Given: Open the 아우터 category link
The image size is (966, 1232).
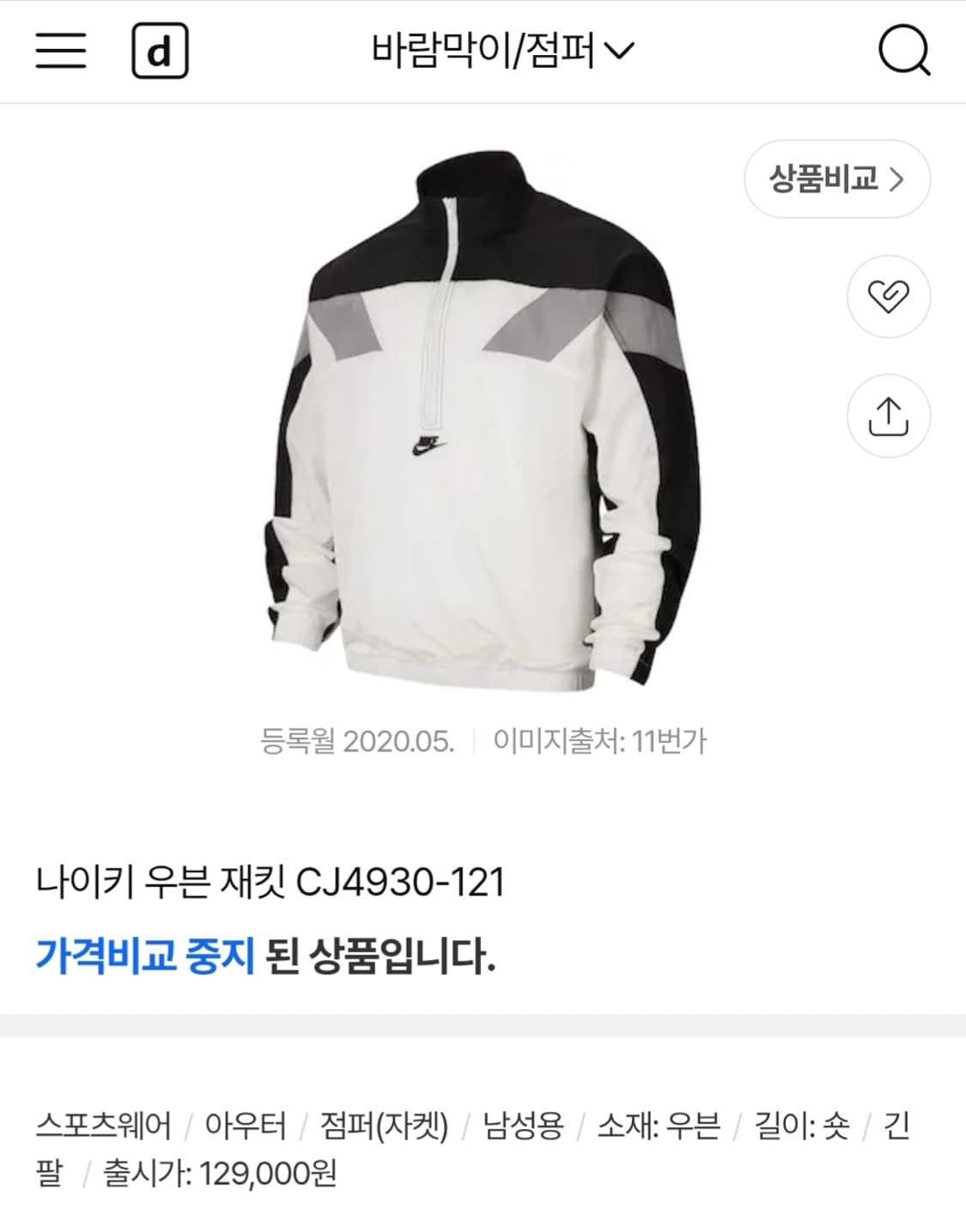Looking at the screenshot, I should (x=247, y=1126).
